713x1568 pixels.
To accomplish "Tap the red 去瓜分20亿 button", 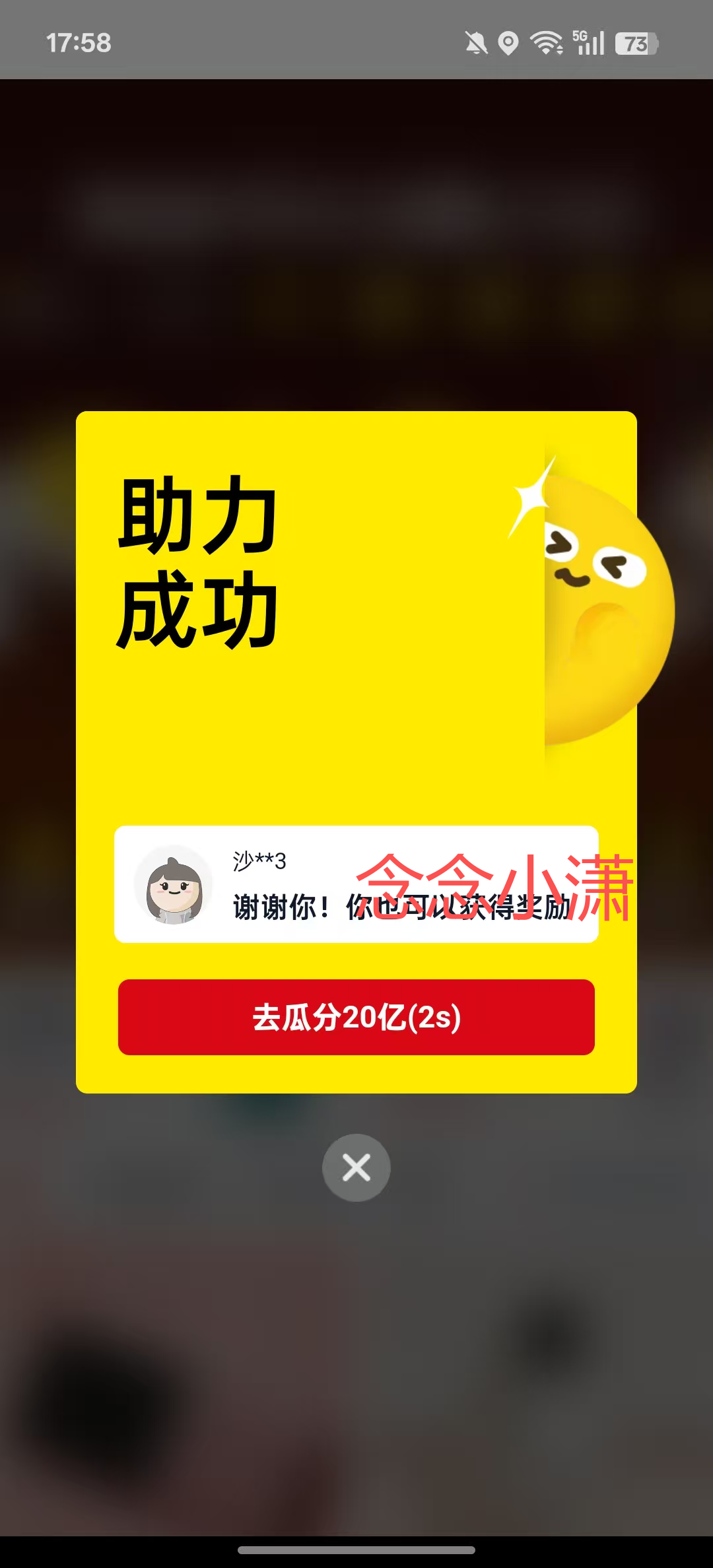I will [356, 1017].
